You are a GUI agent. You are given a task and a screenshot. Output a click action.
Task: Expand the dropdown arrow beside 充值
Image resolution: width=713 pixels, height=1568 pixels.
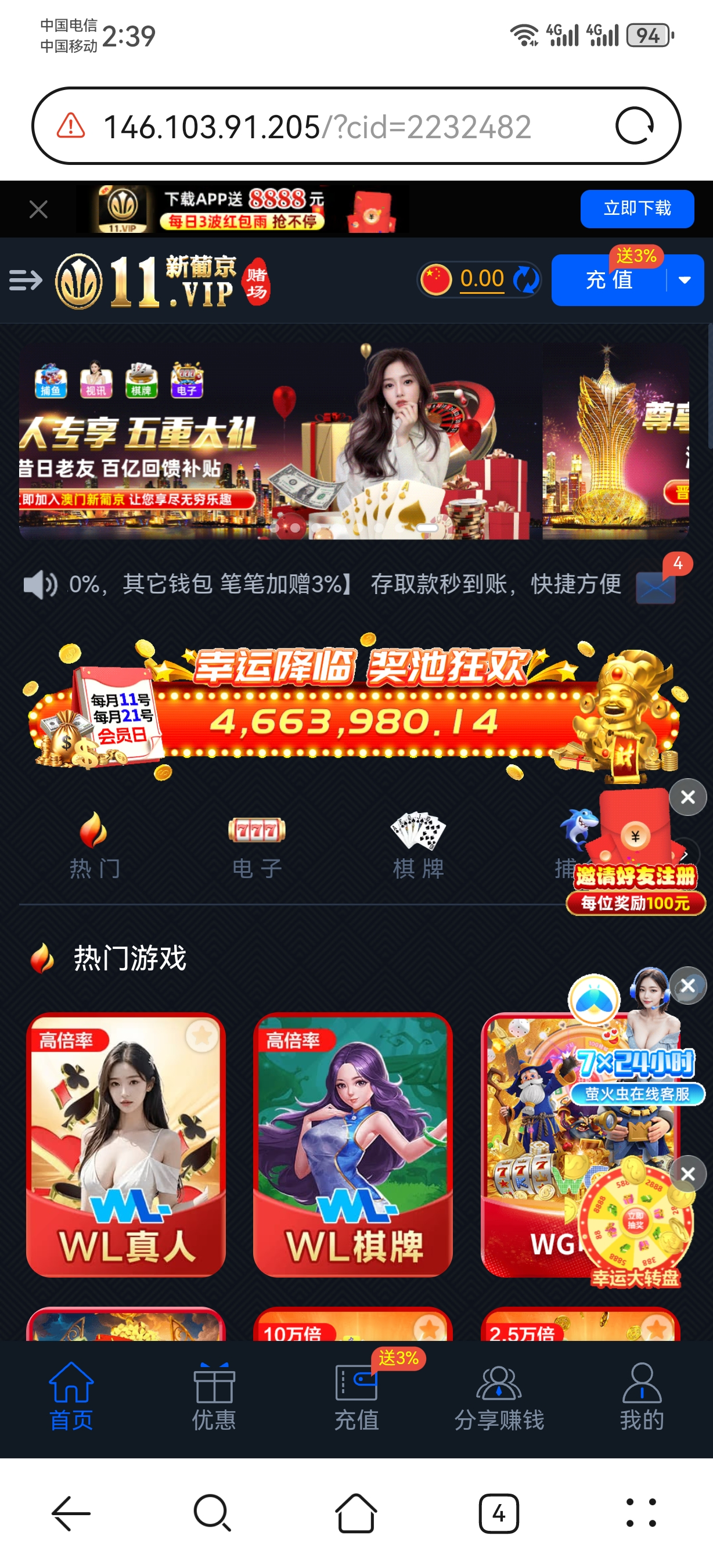coord(685,280)
